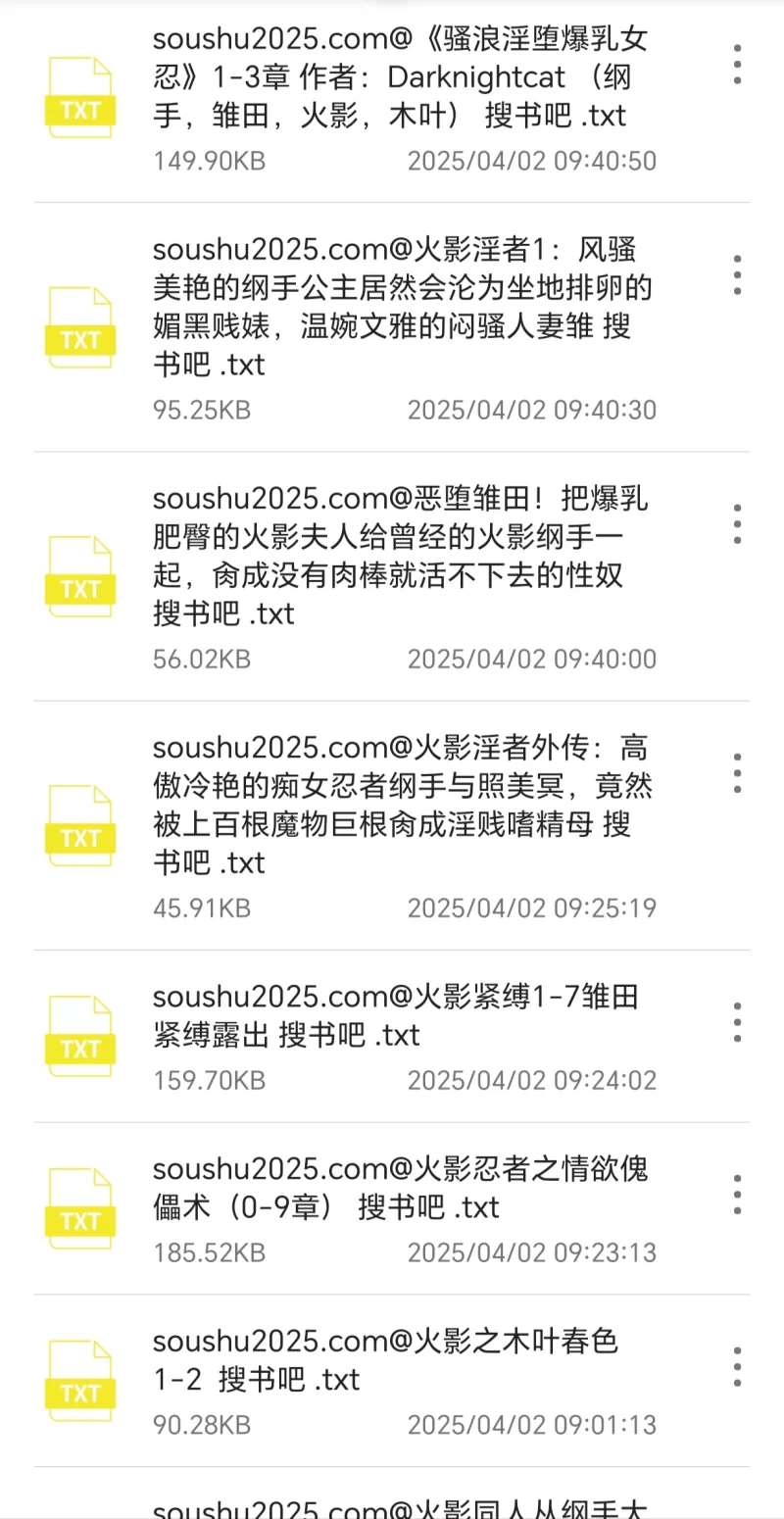Open overflow menu for the 149.90KB file
784x1519 pixels.
[x=737, y=65]
